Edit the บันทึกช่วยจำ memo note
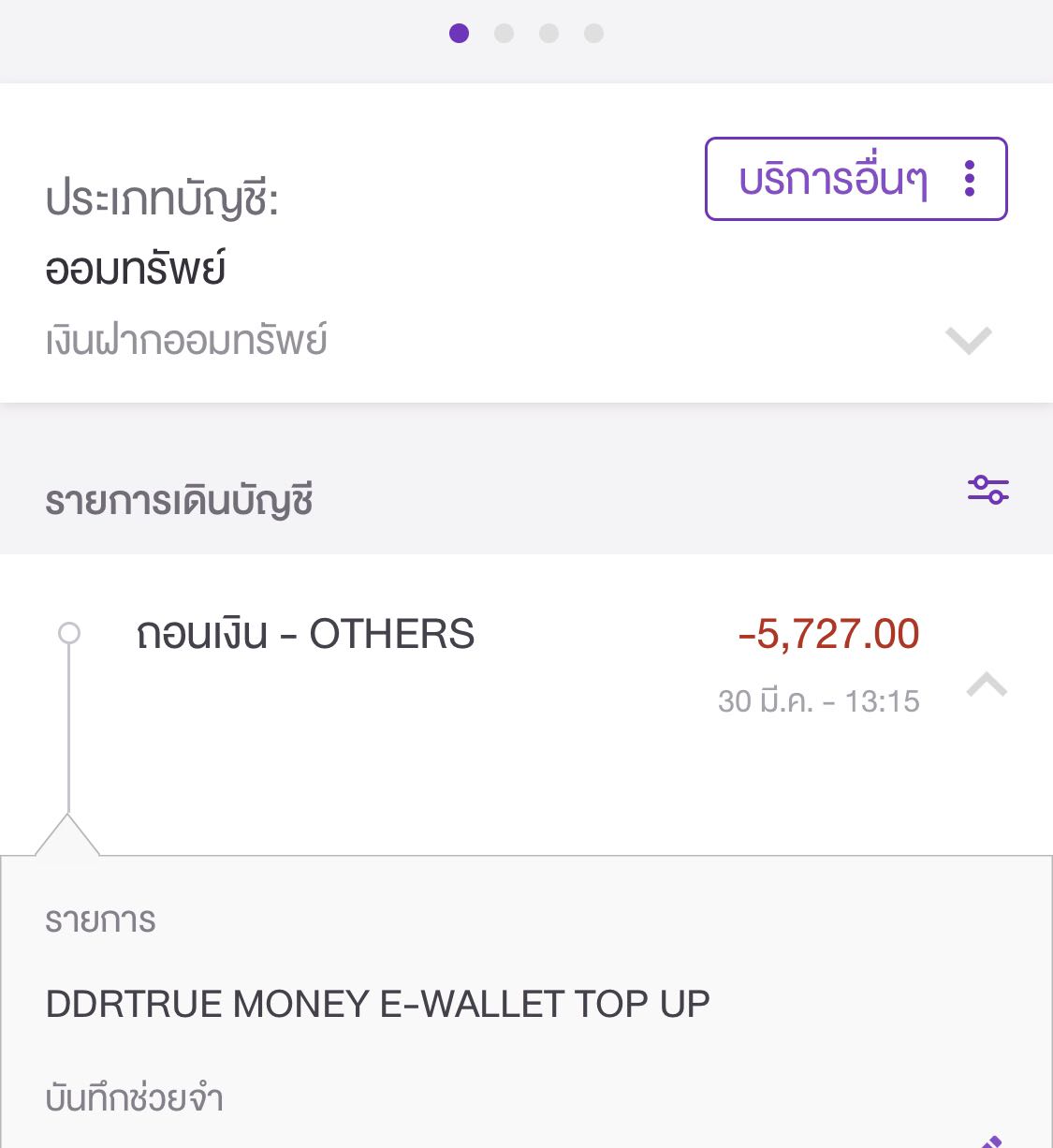Image resolution: width=1053 pixels, height=1148 pixels. 990,1141
